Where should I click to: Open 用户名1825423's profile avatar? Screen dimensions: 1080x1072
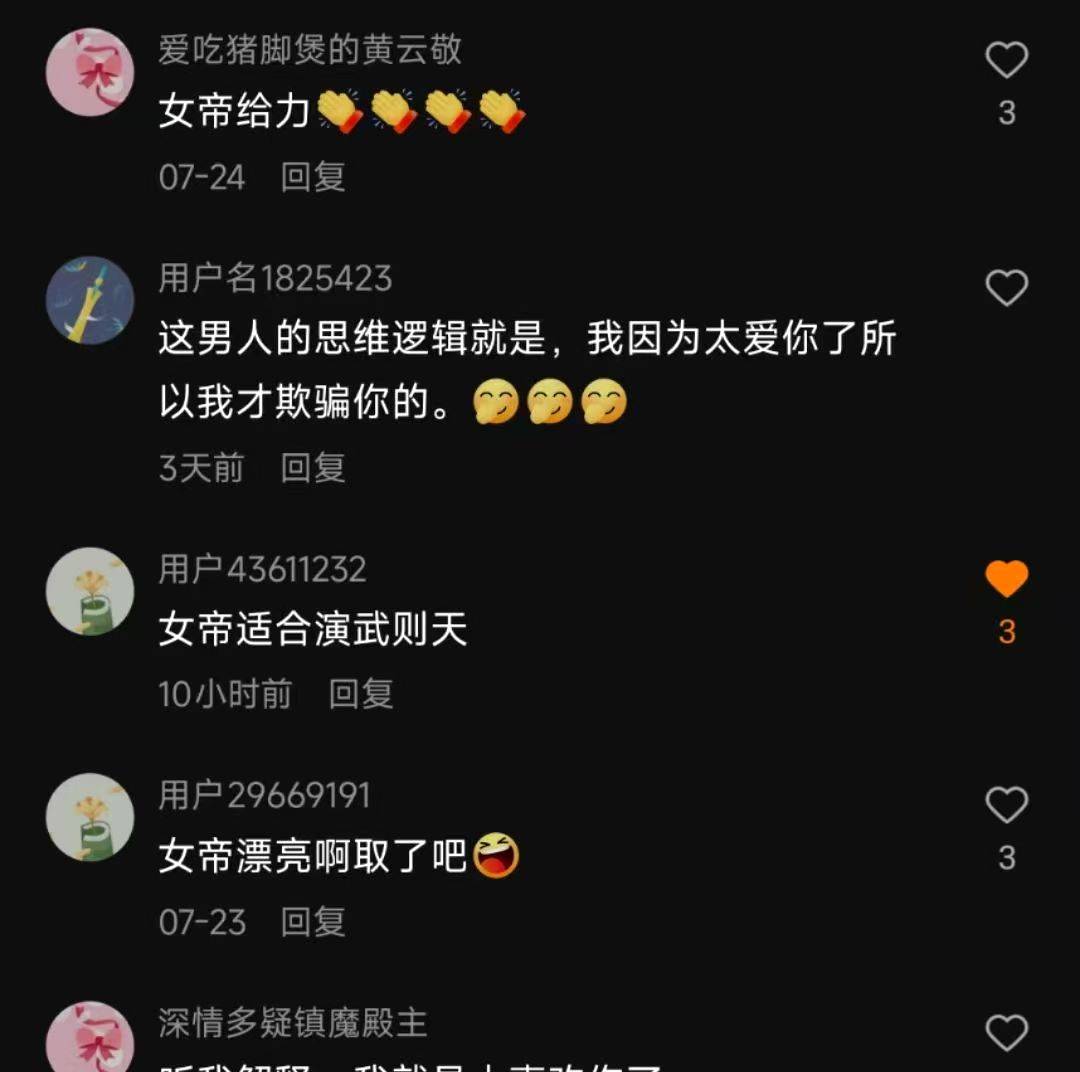click(x=90, y=300)
